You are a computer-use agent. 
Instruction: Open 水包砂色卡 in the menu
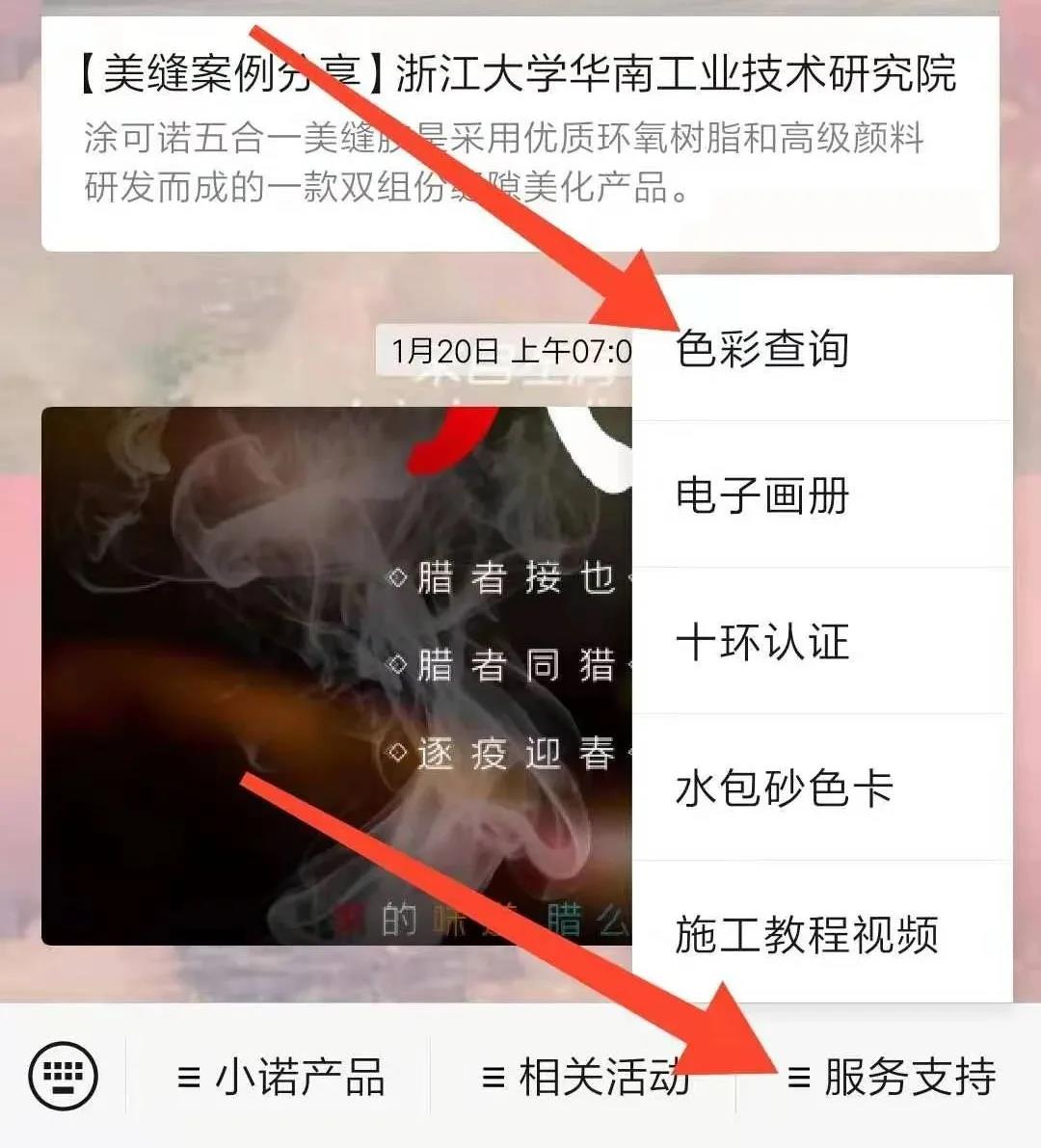[821, 788]
